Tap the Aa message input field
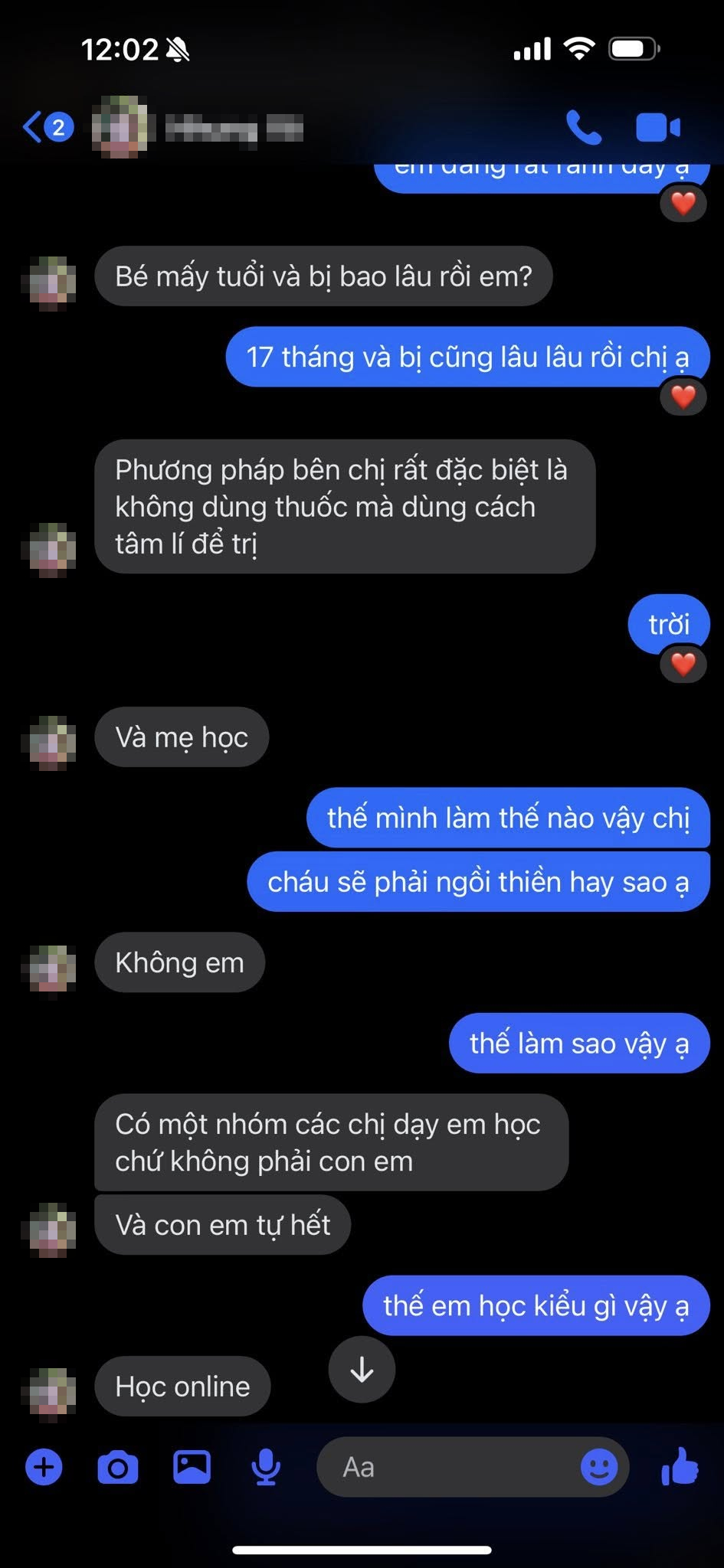724x1568 pixels. [x=429, y=1465]
